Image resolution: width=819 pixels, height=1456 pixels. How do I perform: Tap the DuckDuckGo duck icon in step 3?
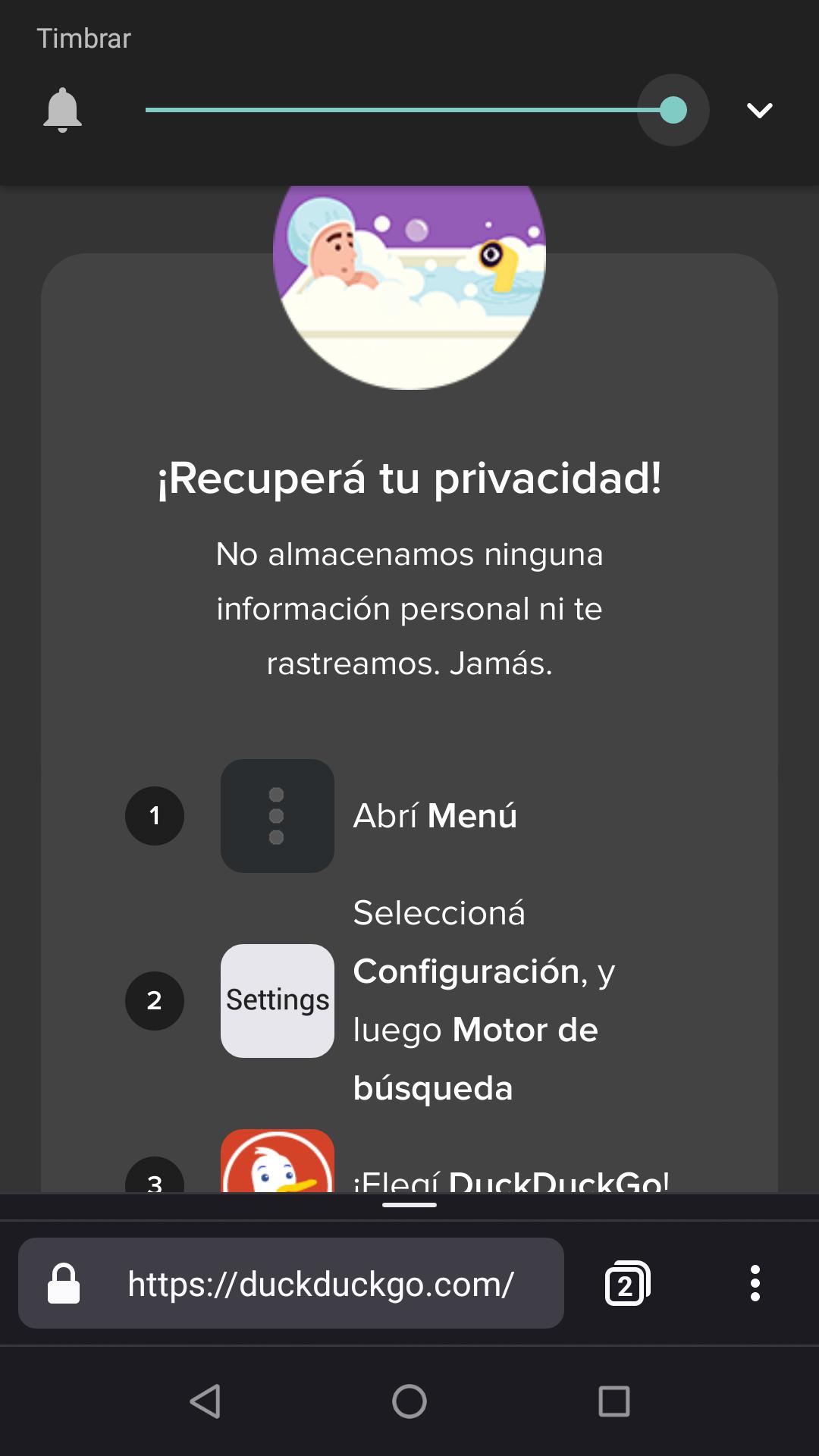[x=277, y=1172]
